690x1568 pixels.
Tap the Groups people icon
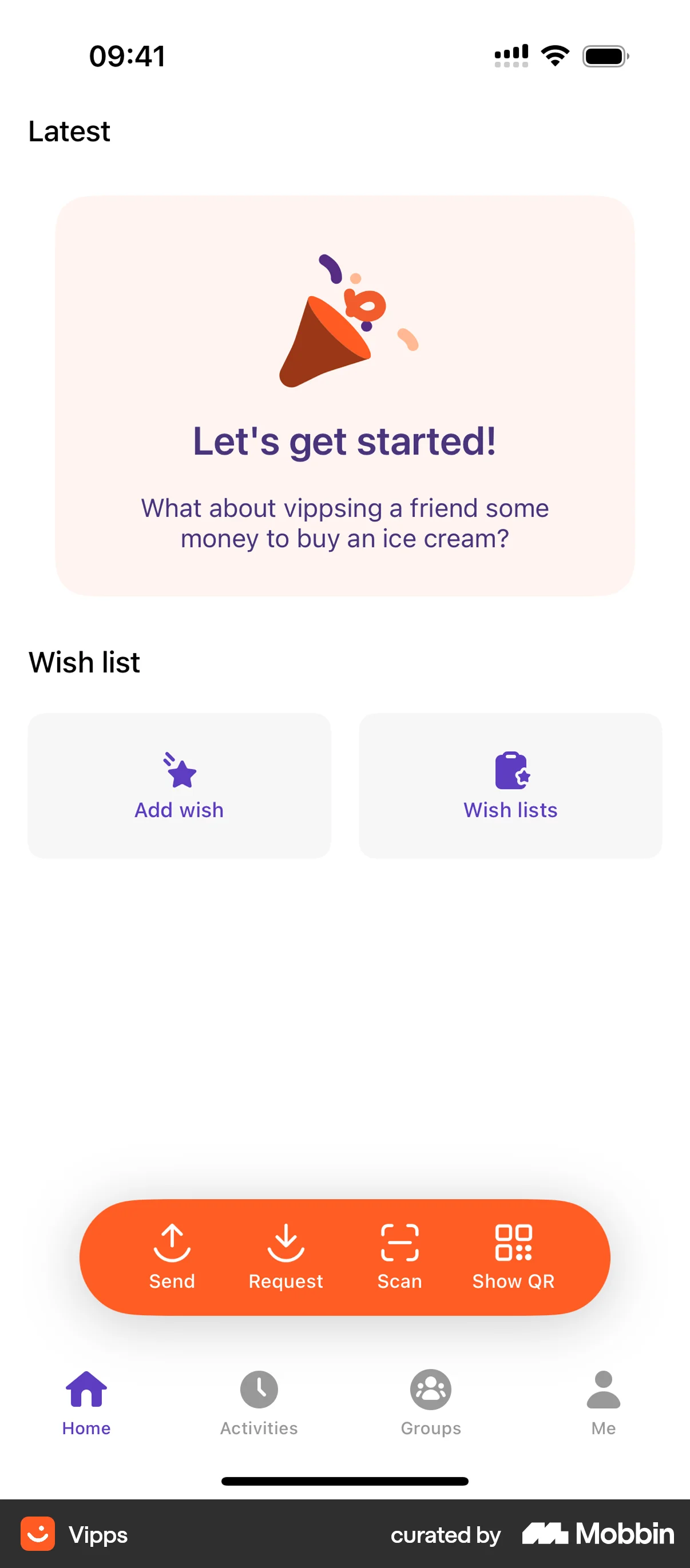pyautogui.click(x=431, y=1390)
